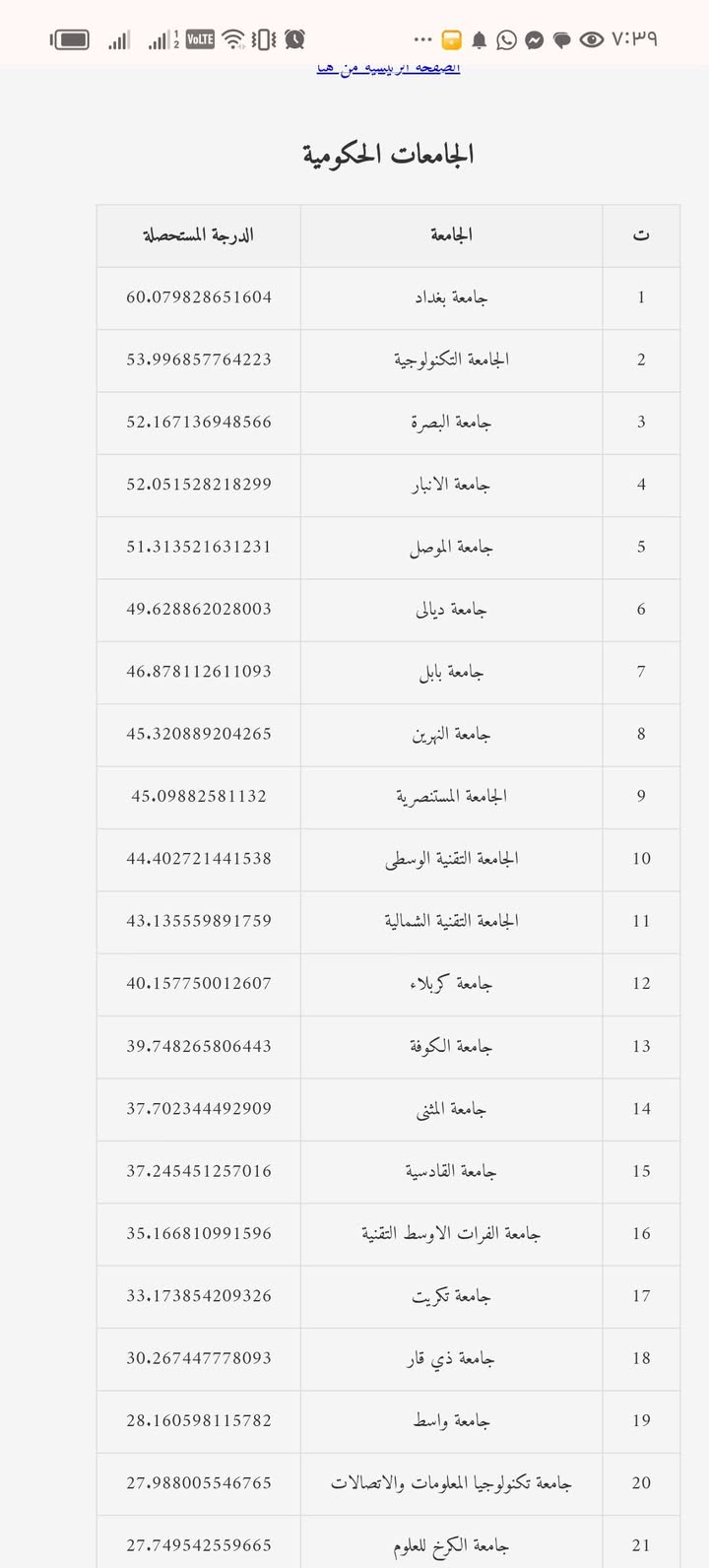Open the underlined home page link
709x1568 pixels.
[x=388, y=69]
